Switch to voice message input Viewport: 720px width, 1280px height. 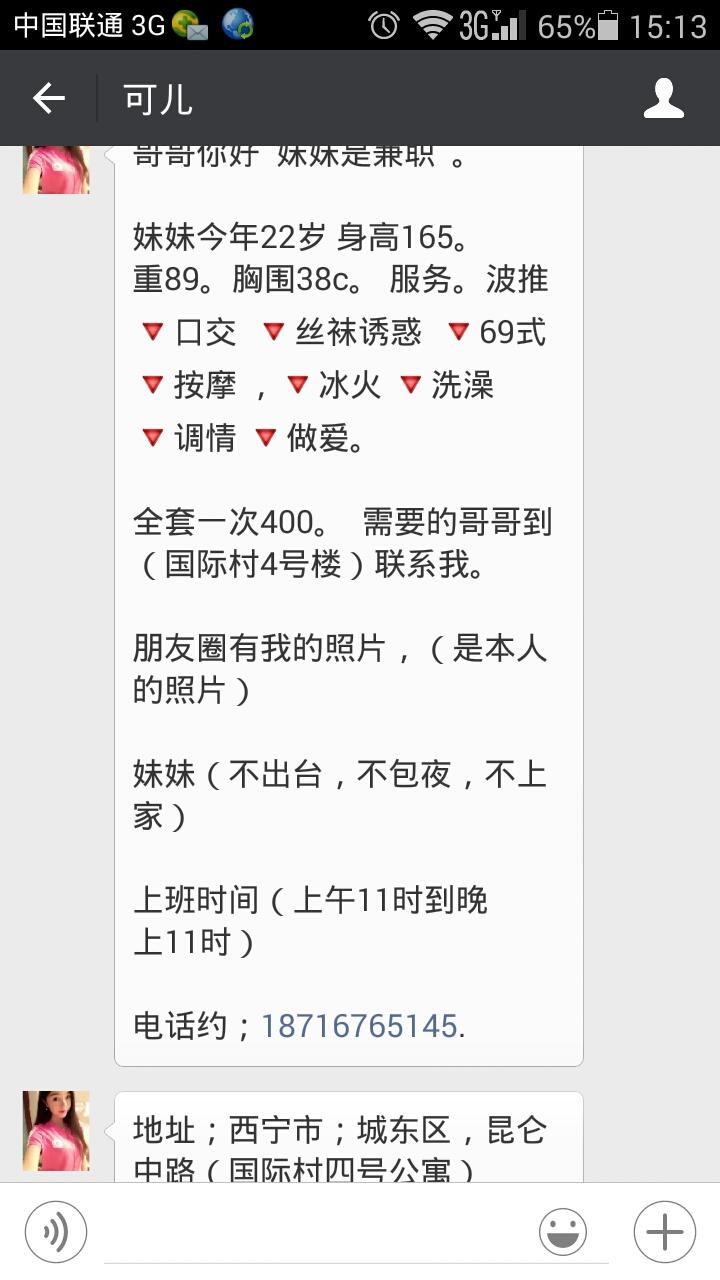[56, 1231]
